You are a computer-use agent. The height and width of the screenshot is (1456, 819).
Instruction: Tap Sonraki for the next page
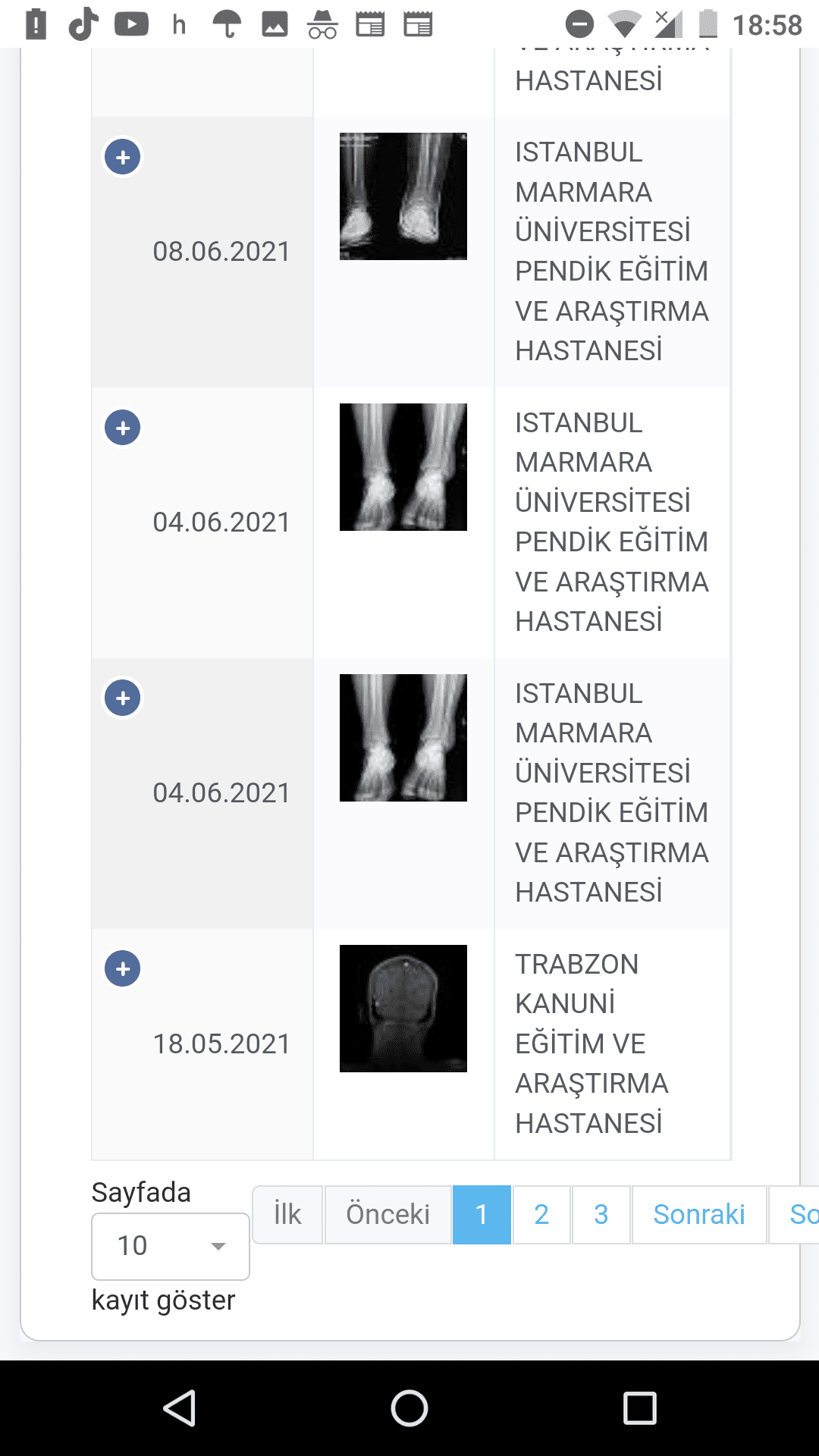point(698,1215)
